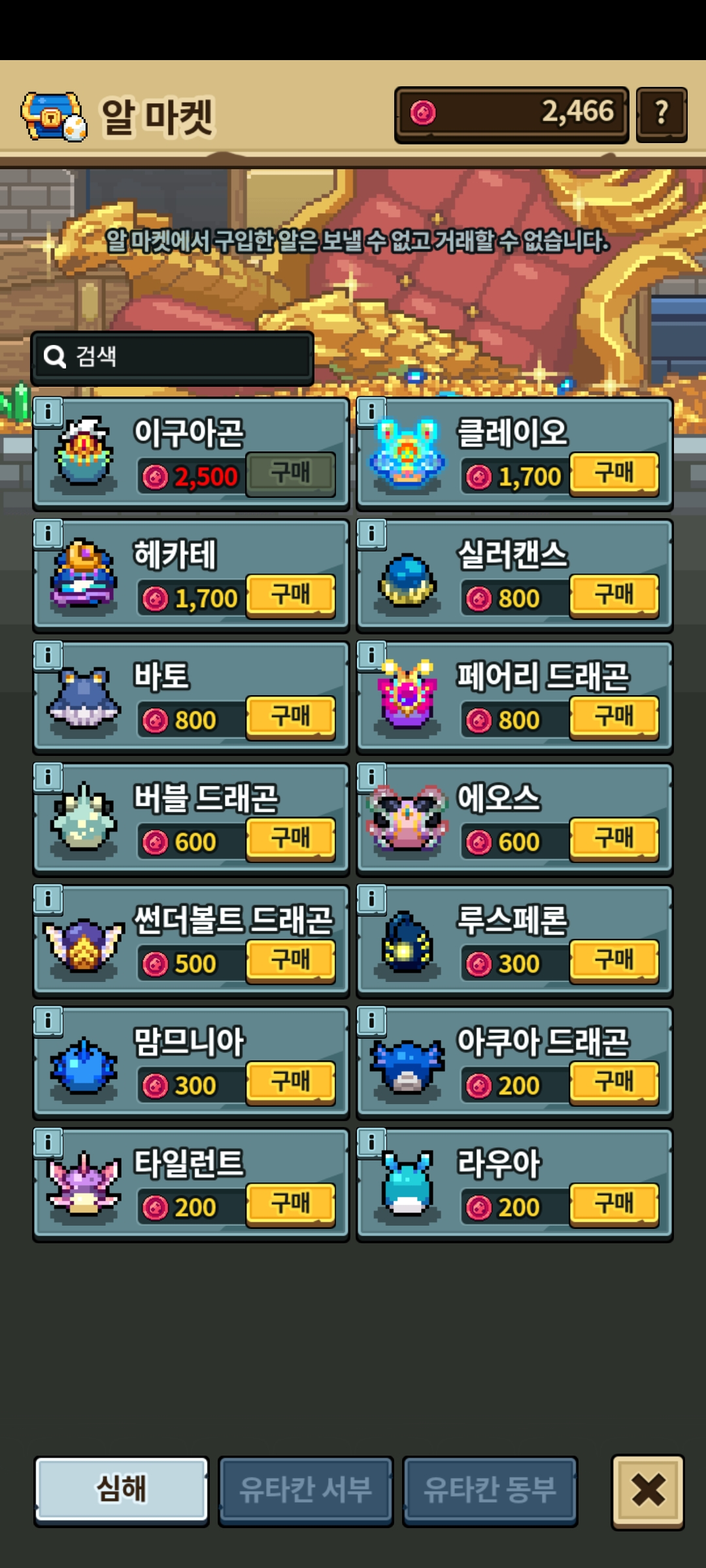
Task: Open info for 이구아곤
Action: (48, 412)
